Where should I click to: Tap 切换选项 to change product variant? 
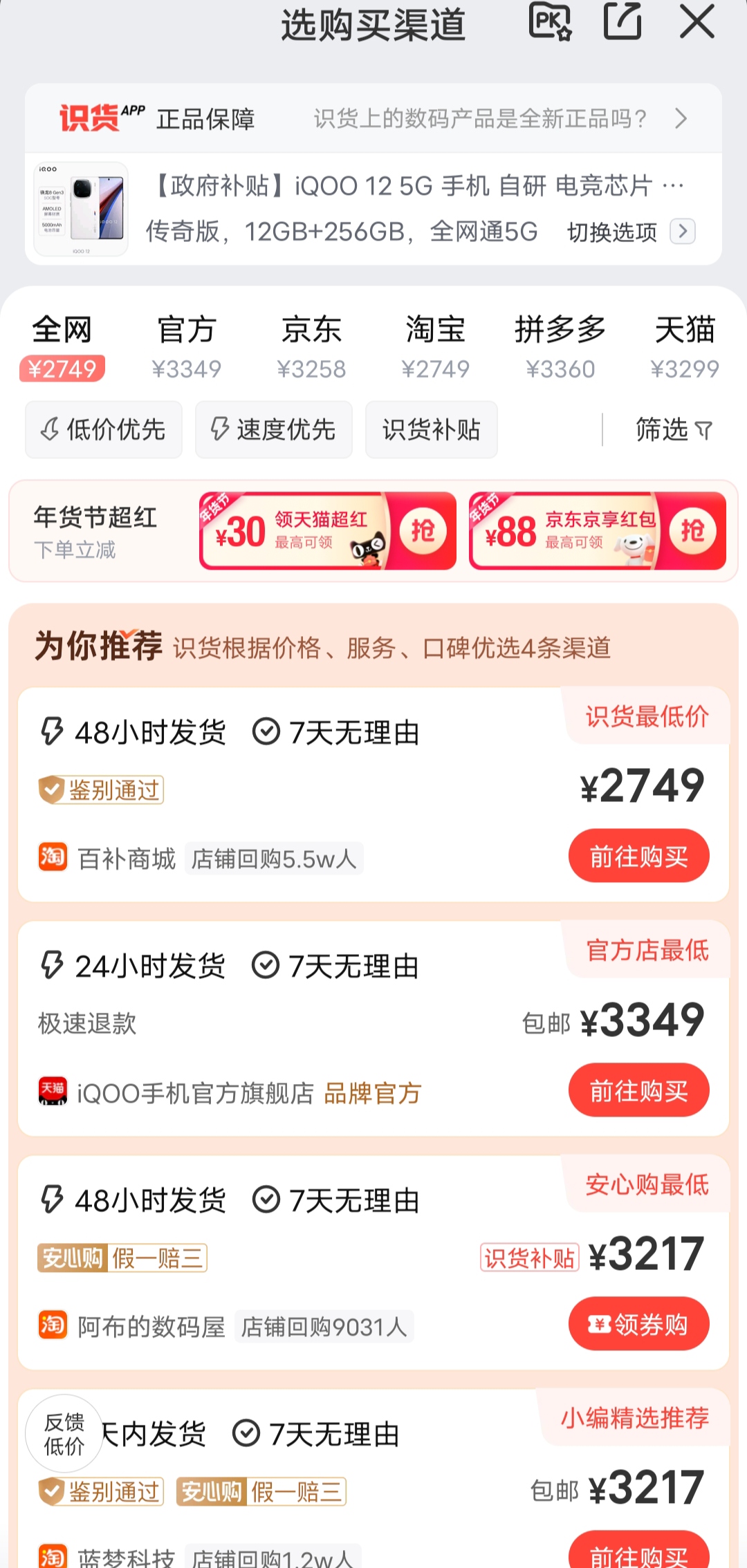point(630,232)
